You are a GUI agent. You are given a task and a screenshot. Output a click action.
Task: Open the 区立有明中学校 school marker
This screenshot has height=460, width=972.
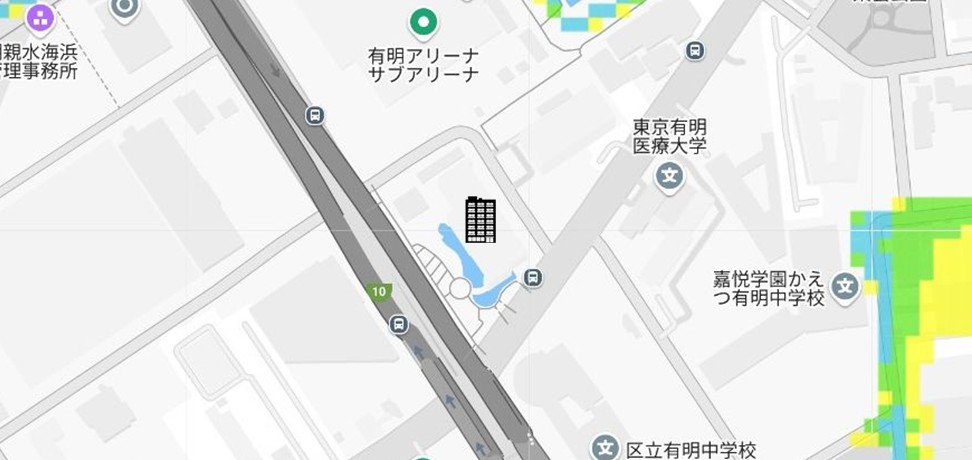pos(604,447)
